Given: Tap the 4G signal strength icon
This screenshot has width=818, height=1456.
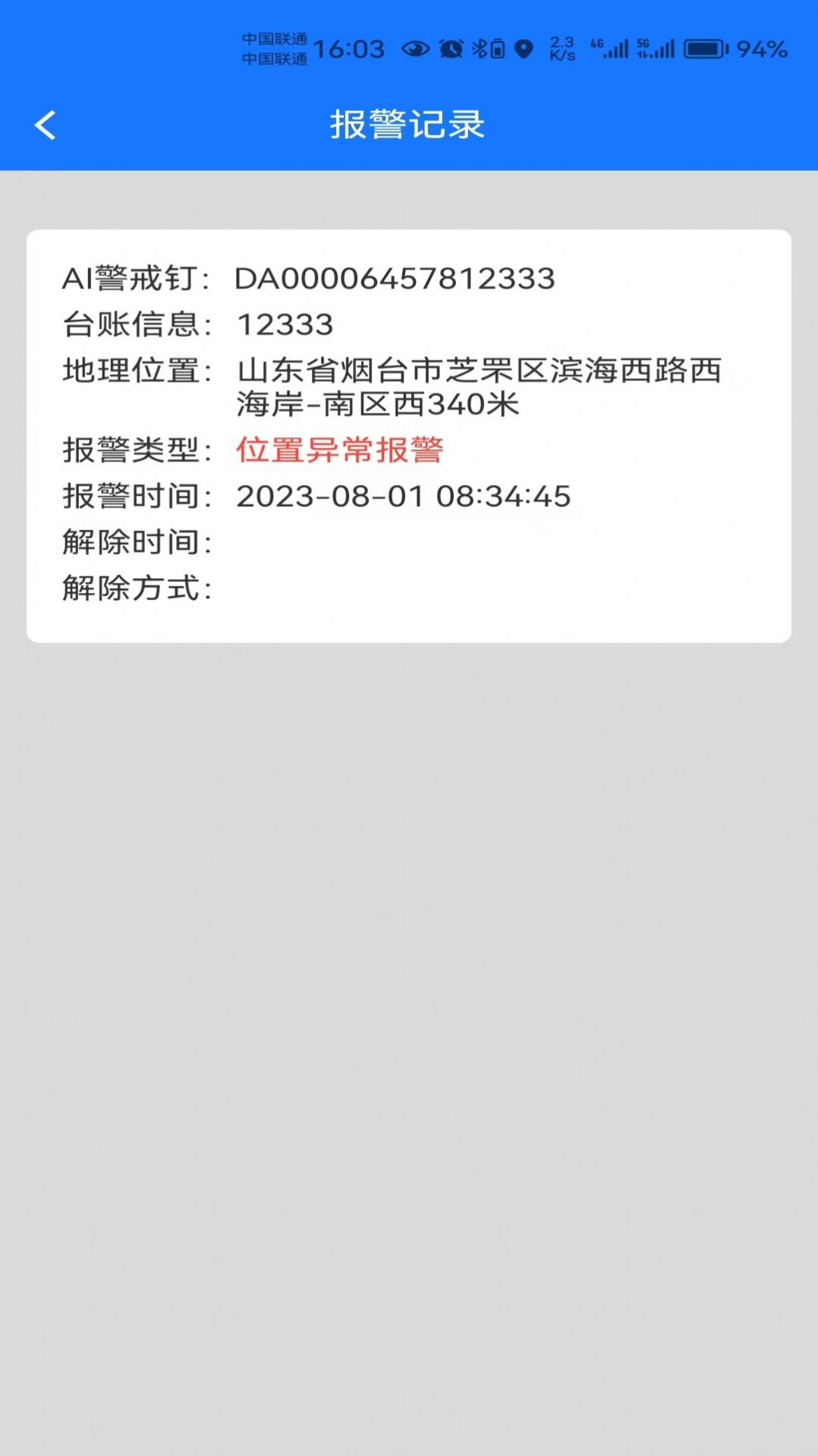Looking at the screenshot, I should 612,47.
